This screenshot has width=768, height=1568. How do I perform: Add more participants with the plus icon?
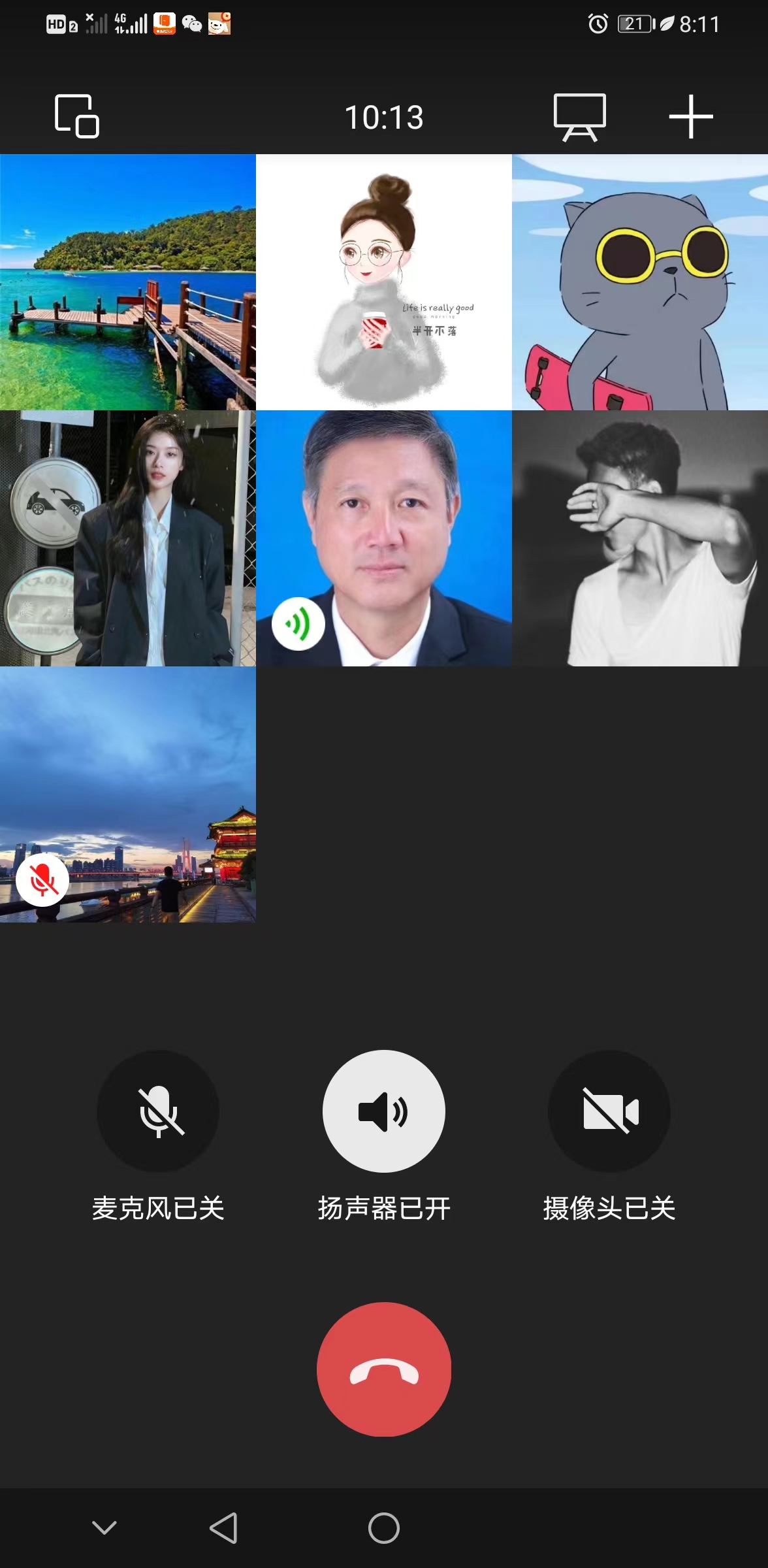point(690,117)
